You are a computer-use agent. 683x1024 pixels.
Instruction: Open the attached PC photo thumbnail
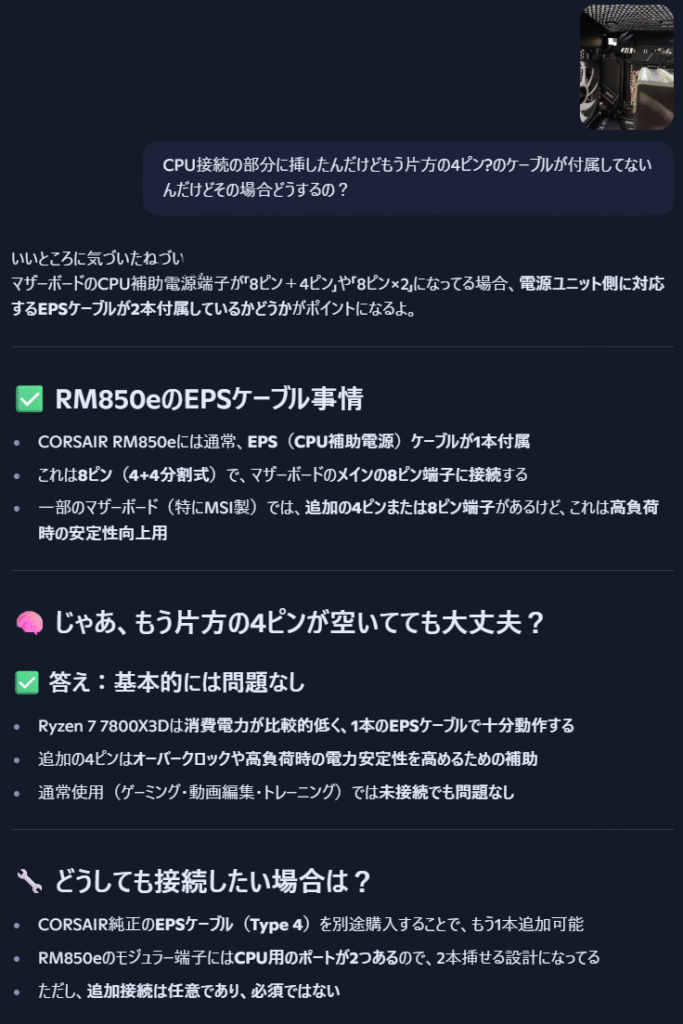pyautogui.click(x=626, y=67)
